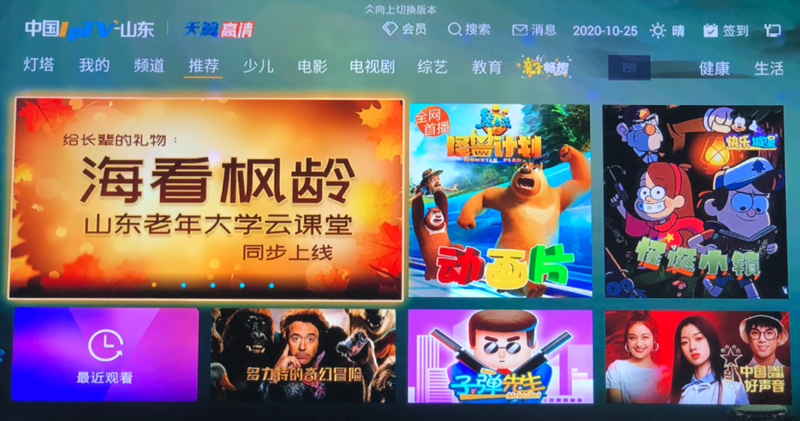
Task: Switch to the 健康 tab
Action: (714, 69)
